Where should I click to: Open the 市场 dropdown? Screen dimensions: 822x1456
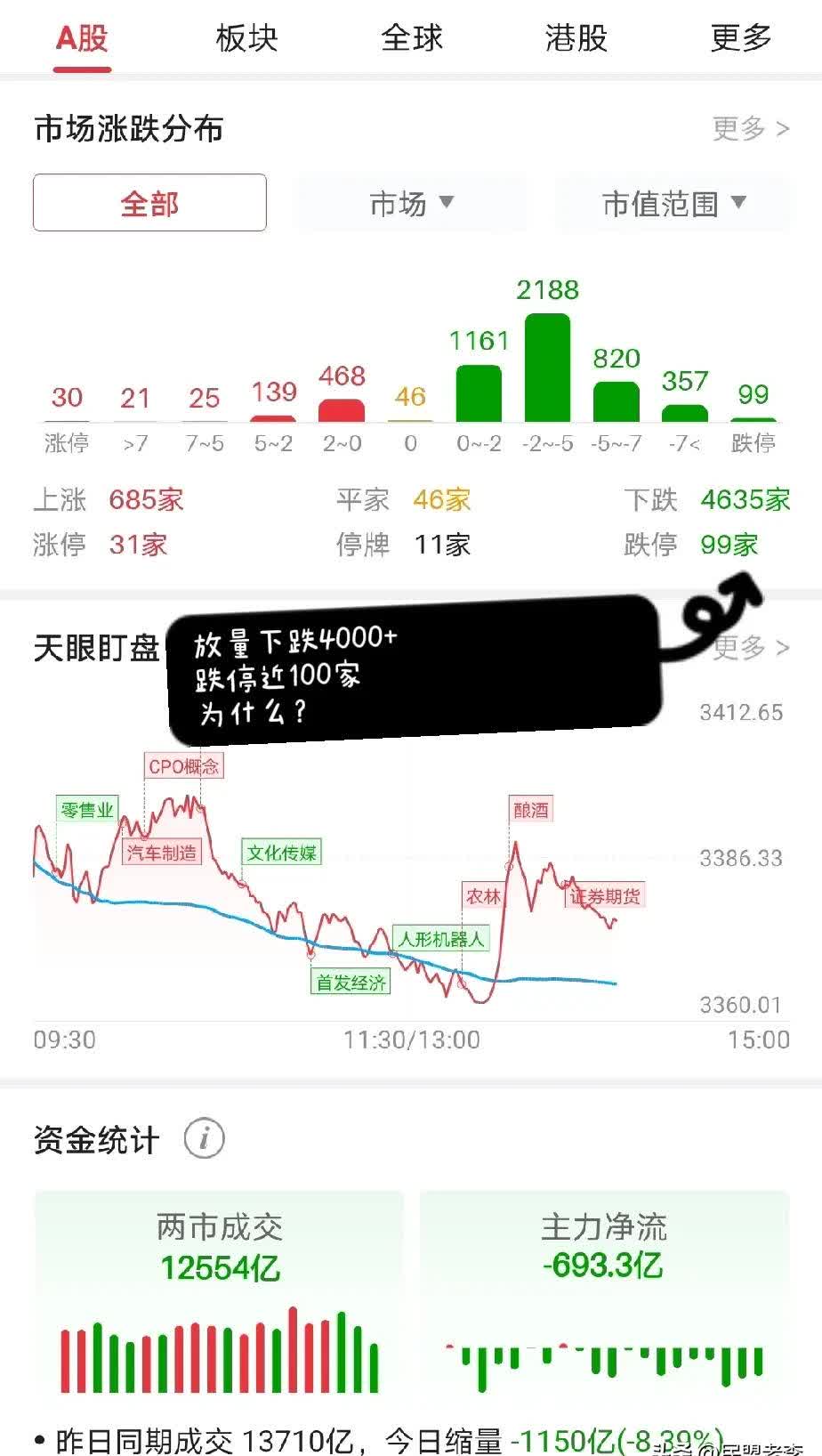tap(411, 203)
